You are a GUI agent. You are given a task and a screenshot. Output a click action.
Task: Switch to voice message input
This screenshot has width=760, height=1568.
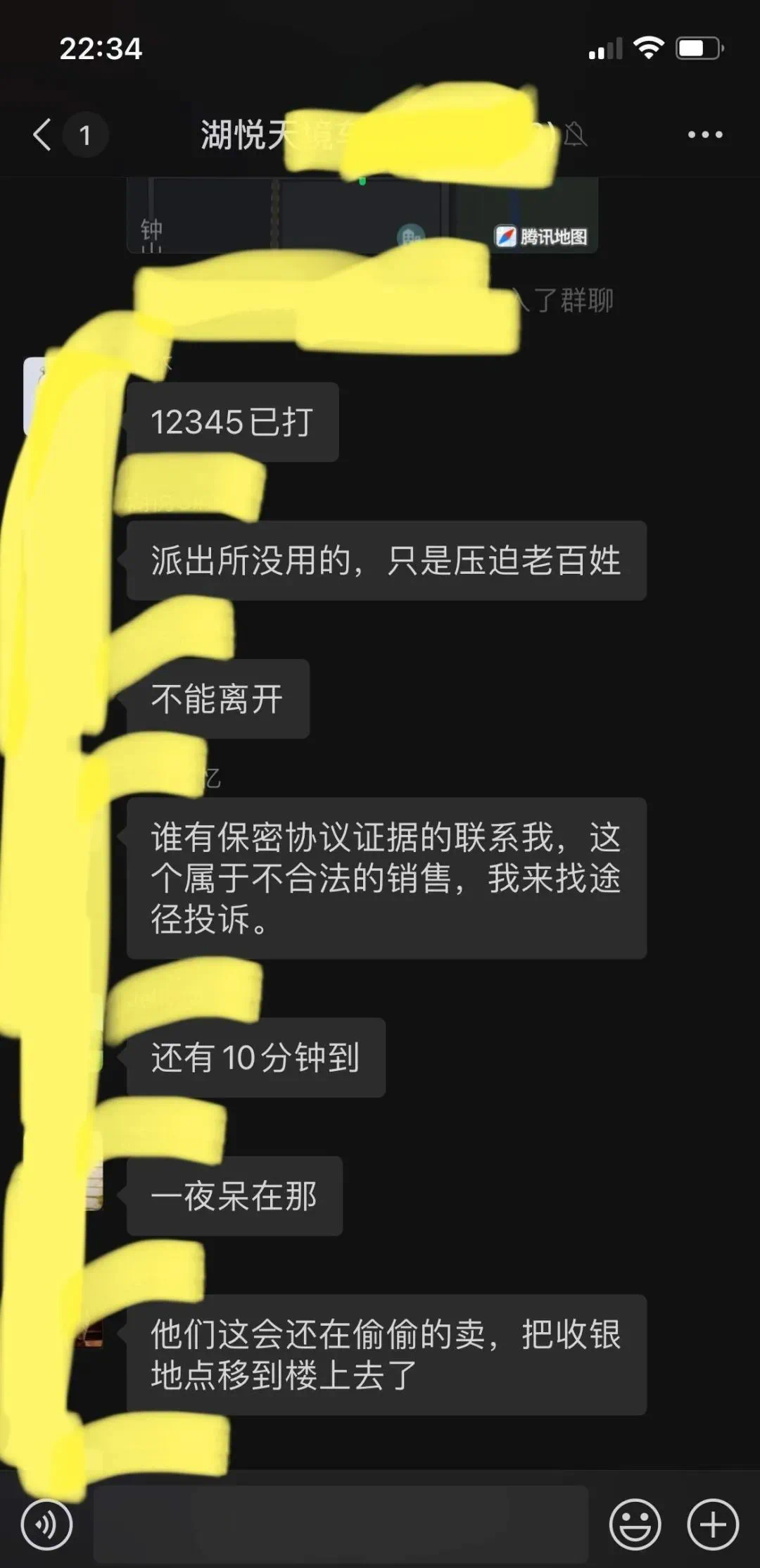(x=46, y=1525)
